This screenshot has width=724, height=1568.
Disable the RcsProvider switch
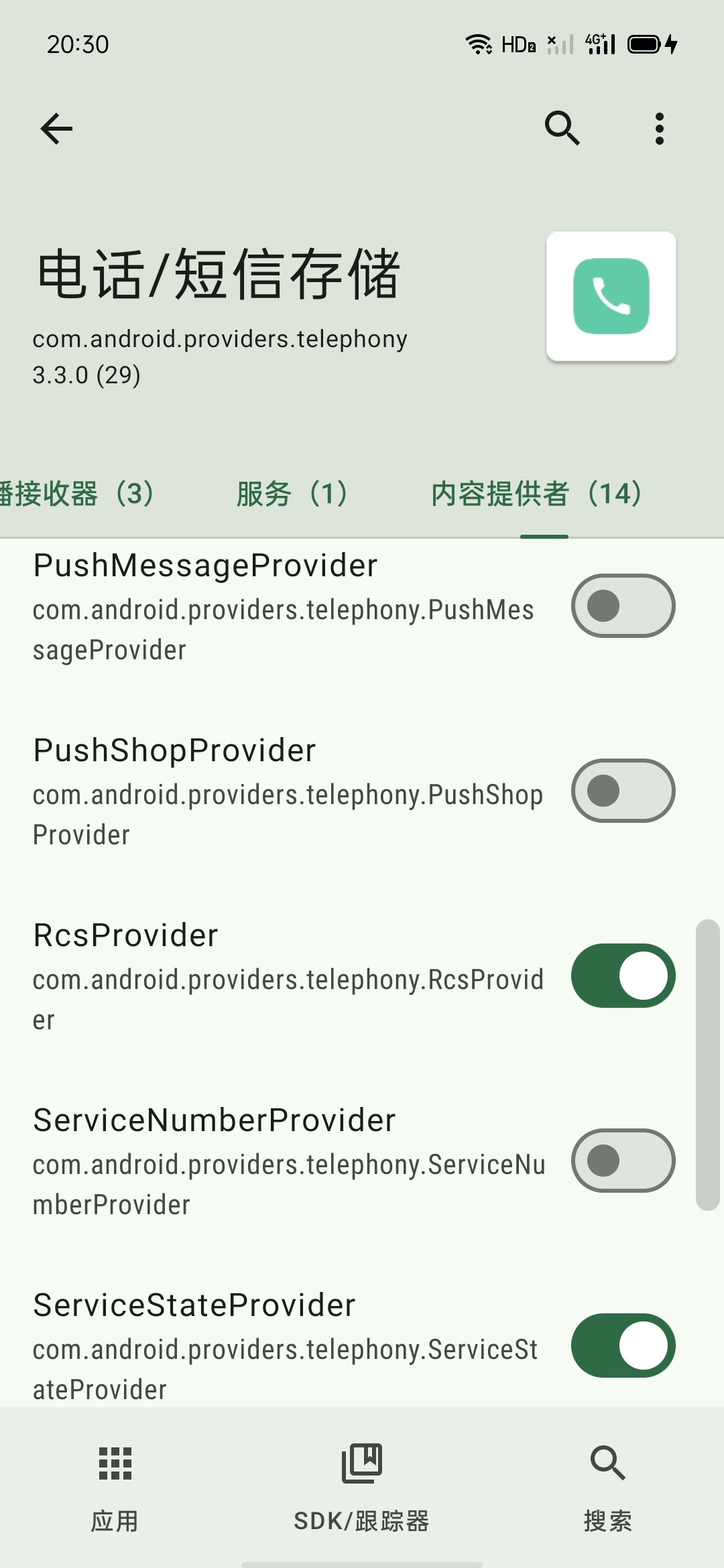click(x=623, y=976)
